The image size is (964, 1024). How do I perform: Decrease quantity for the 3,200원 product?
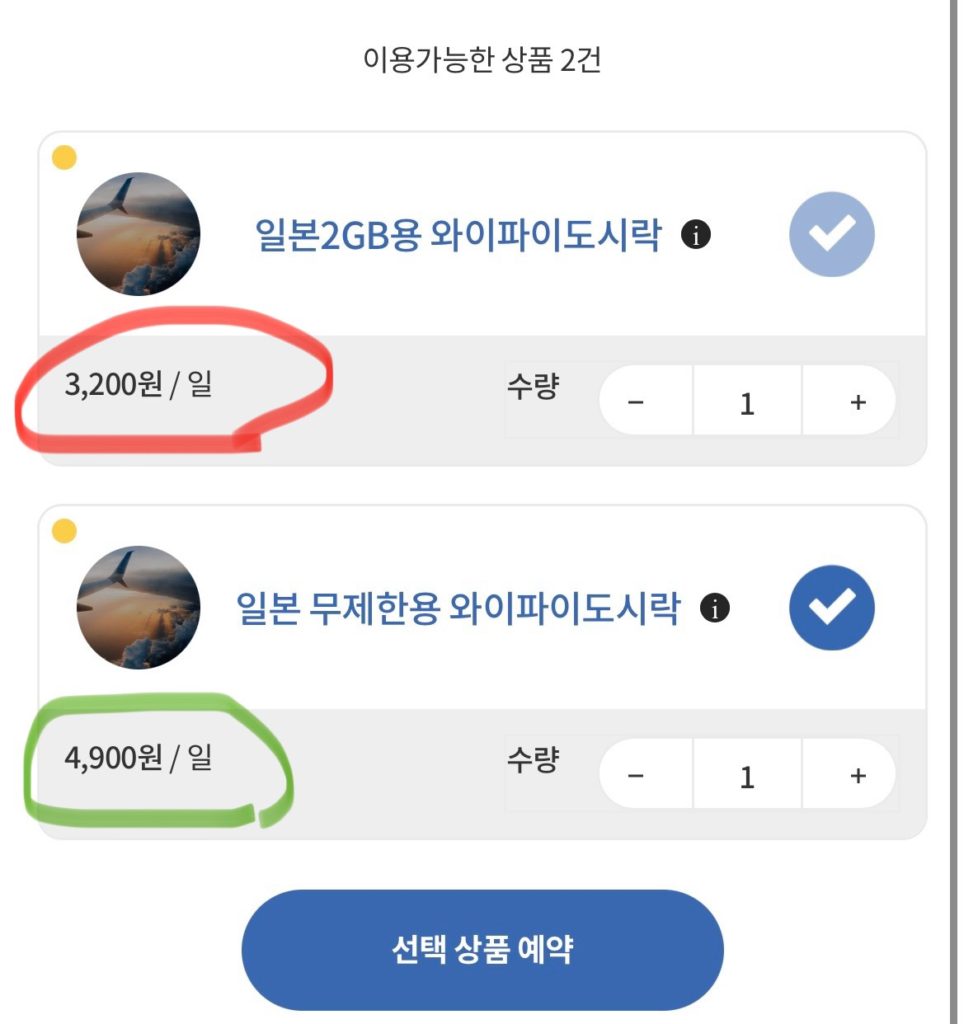(637, 402)
